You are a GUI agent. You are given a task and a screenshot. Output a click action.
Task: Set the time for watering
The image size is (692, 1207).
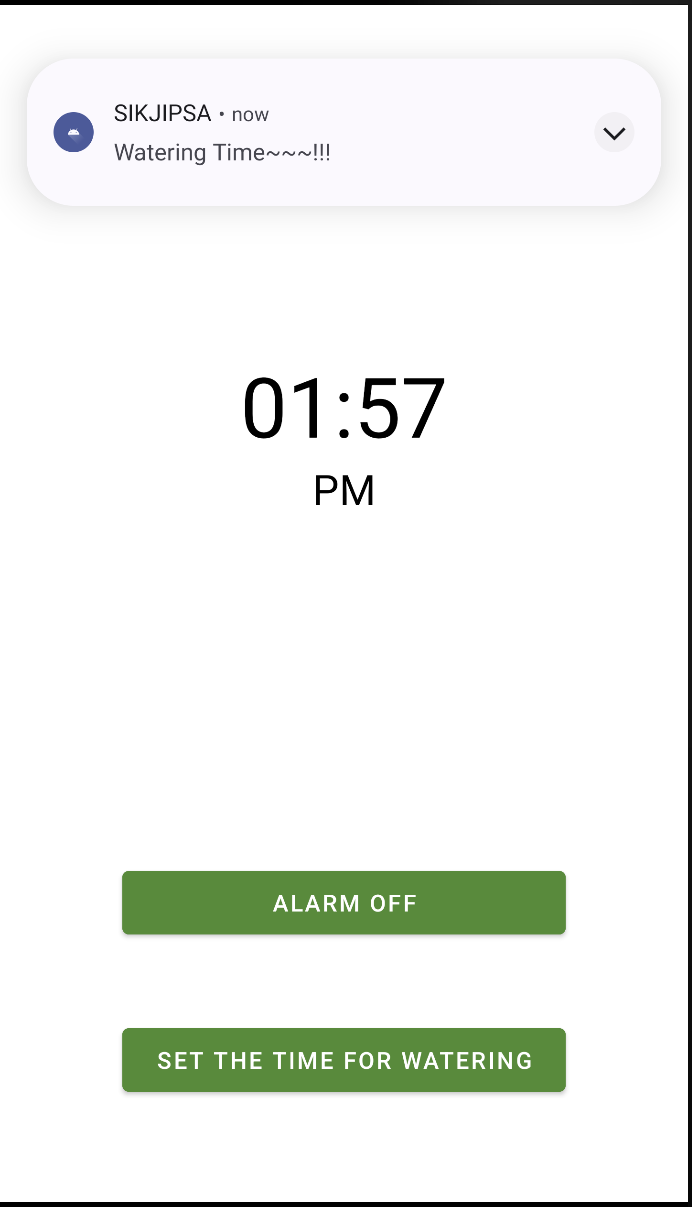point(344,1060)
